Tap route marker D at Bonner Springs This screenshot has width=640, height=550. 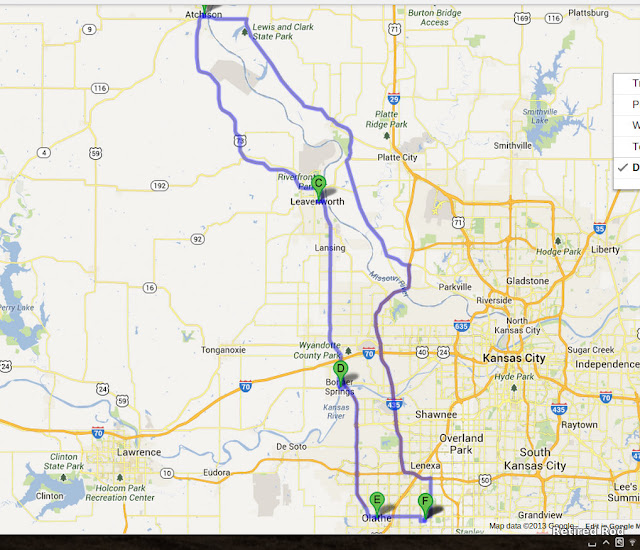coord(340,373)
